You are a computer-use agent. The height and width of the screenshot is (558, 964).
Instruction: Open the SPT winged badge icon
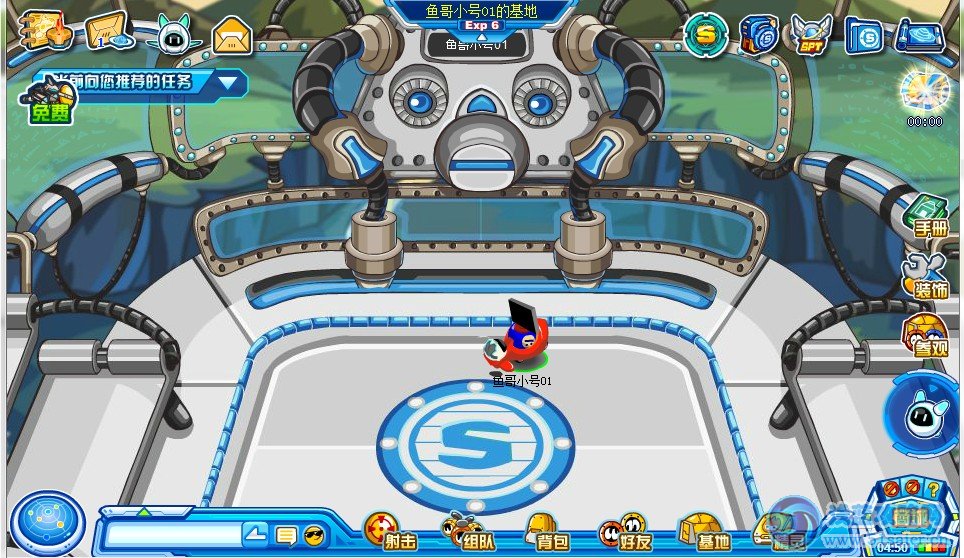tap(810, 35)
